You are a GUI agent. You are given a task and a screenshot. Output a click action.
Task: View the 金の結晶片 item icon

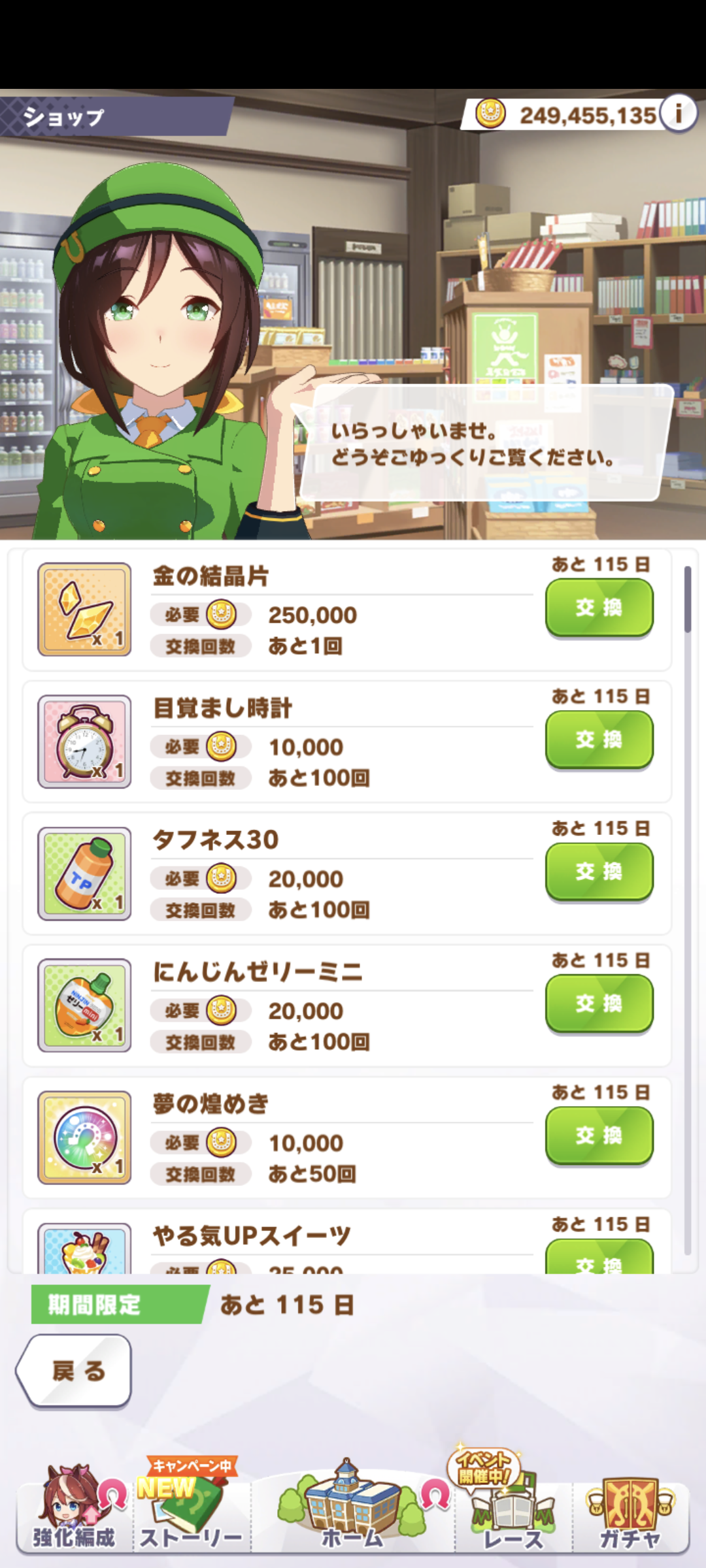pyautogui.click(x=84, y=610)
